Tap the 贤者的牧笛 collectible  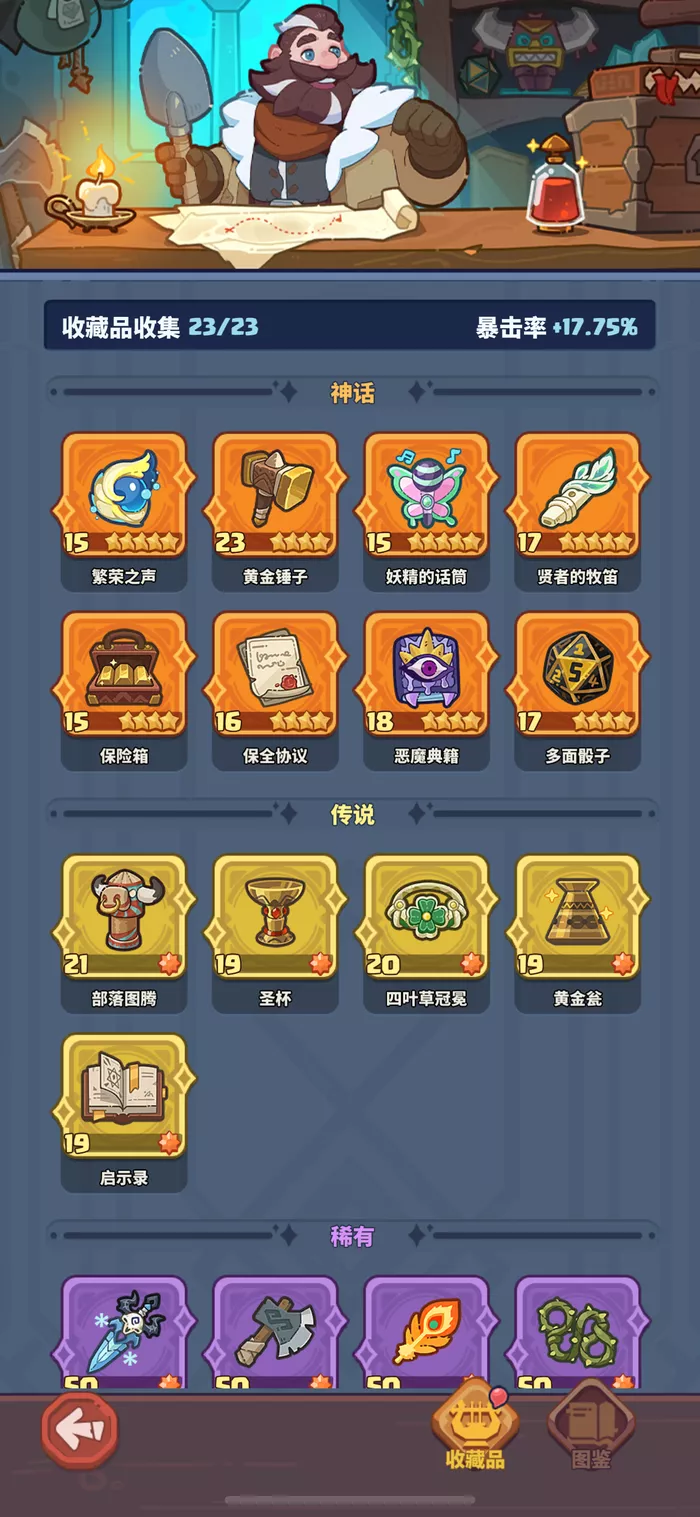pyautogui.click(x=577, y=495)
